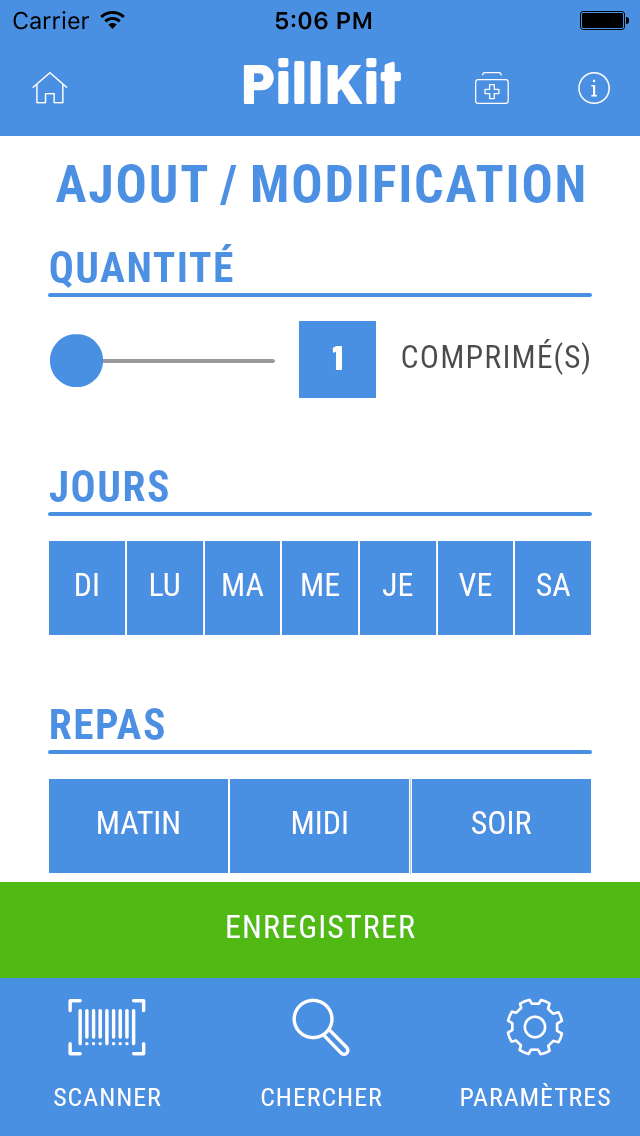The width and height of the screenshot is (640, 1136).
Task: Select LU day button
Action: pyautogui.click(x=165, y=587)
